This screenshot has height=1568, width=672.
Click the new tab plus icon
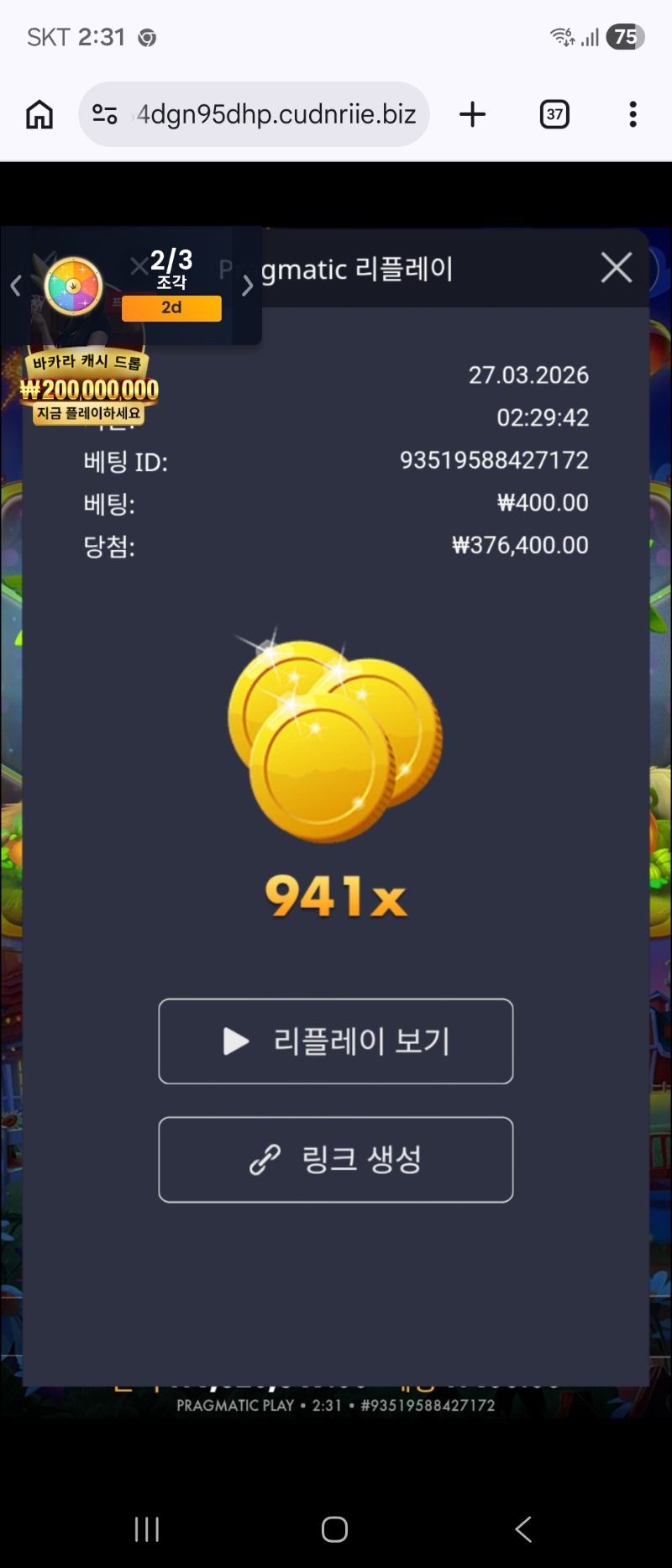(473, 113)
